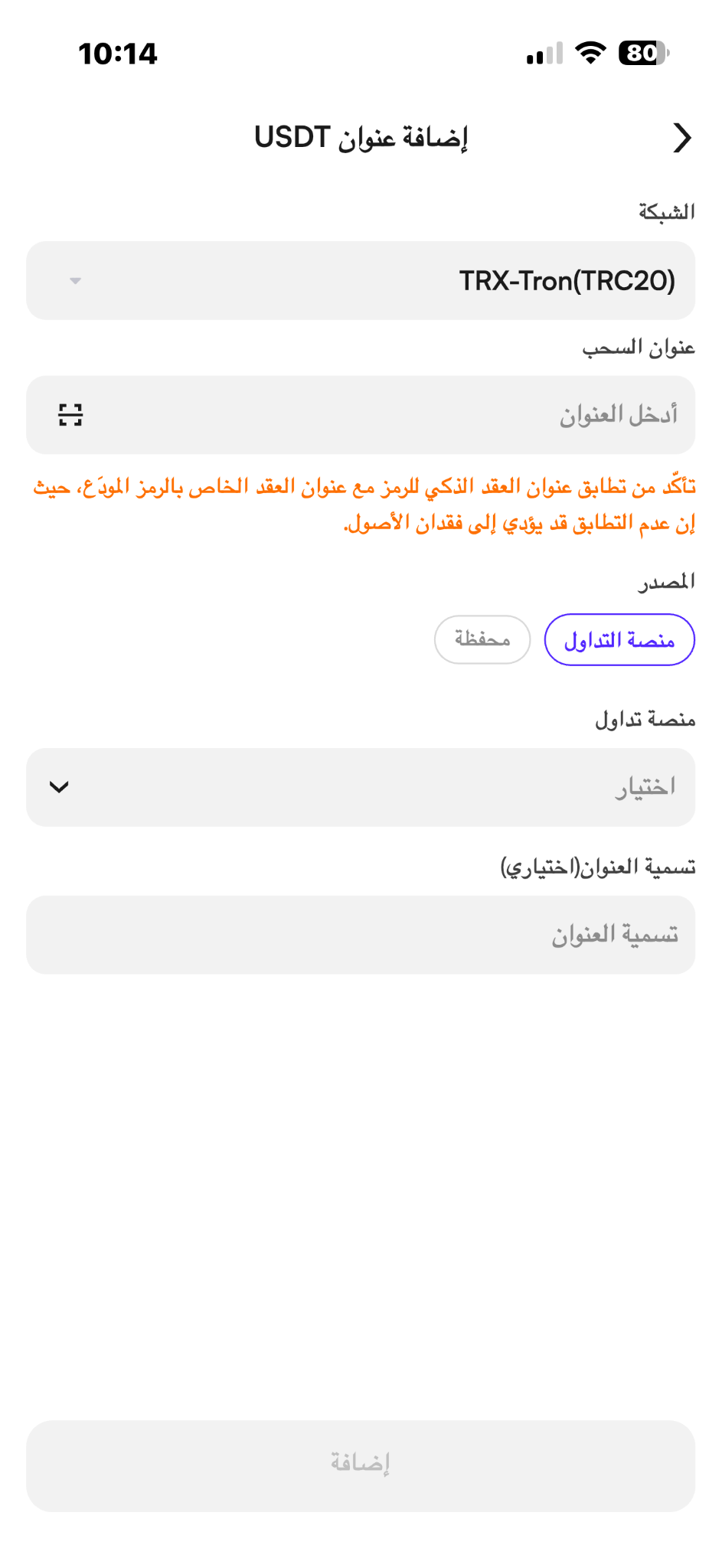Tap the withdrawal address input field

pyautogui.click(x=361, y=415)
